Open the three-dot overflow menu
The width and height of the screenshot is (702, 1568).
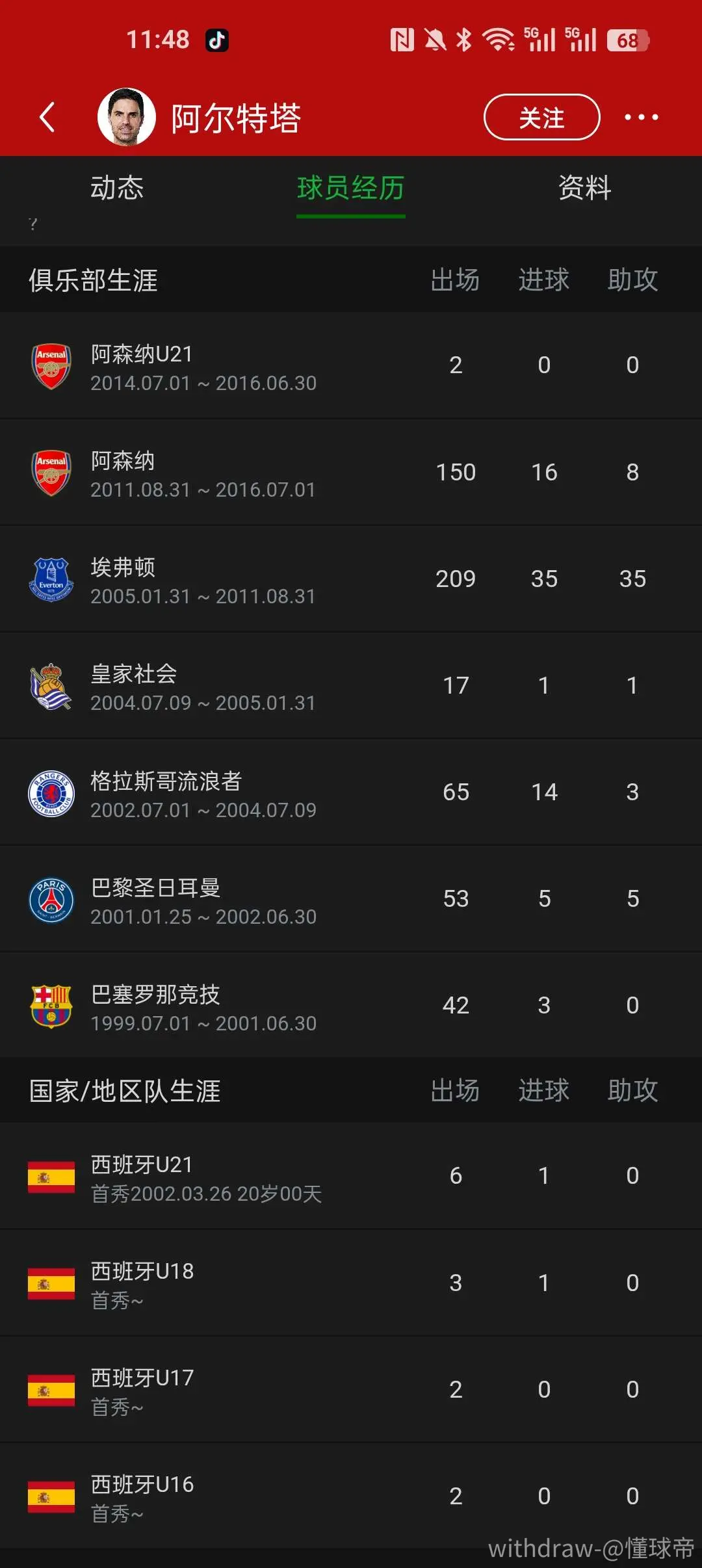click(641, 117)
